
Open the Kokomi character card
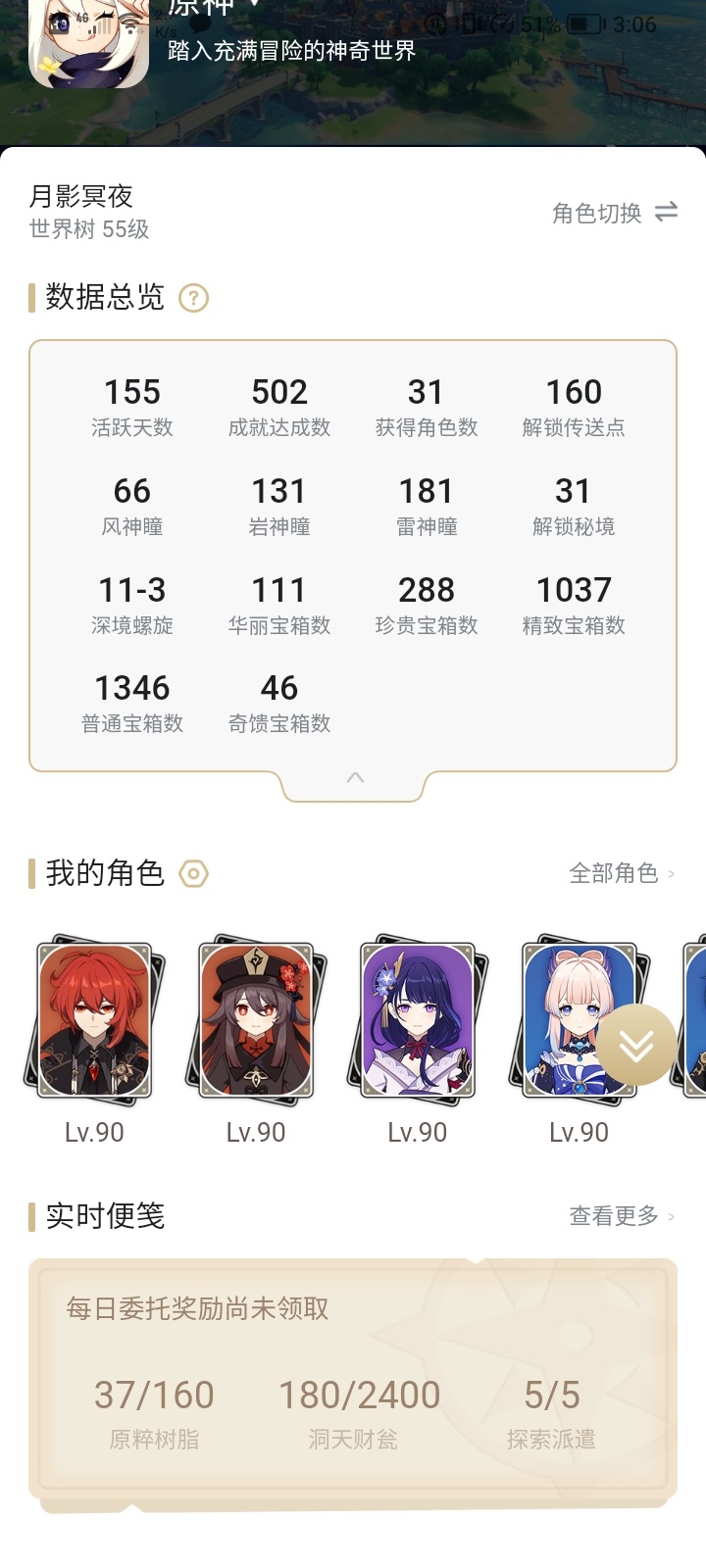point(579,1019)
